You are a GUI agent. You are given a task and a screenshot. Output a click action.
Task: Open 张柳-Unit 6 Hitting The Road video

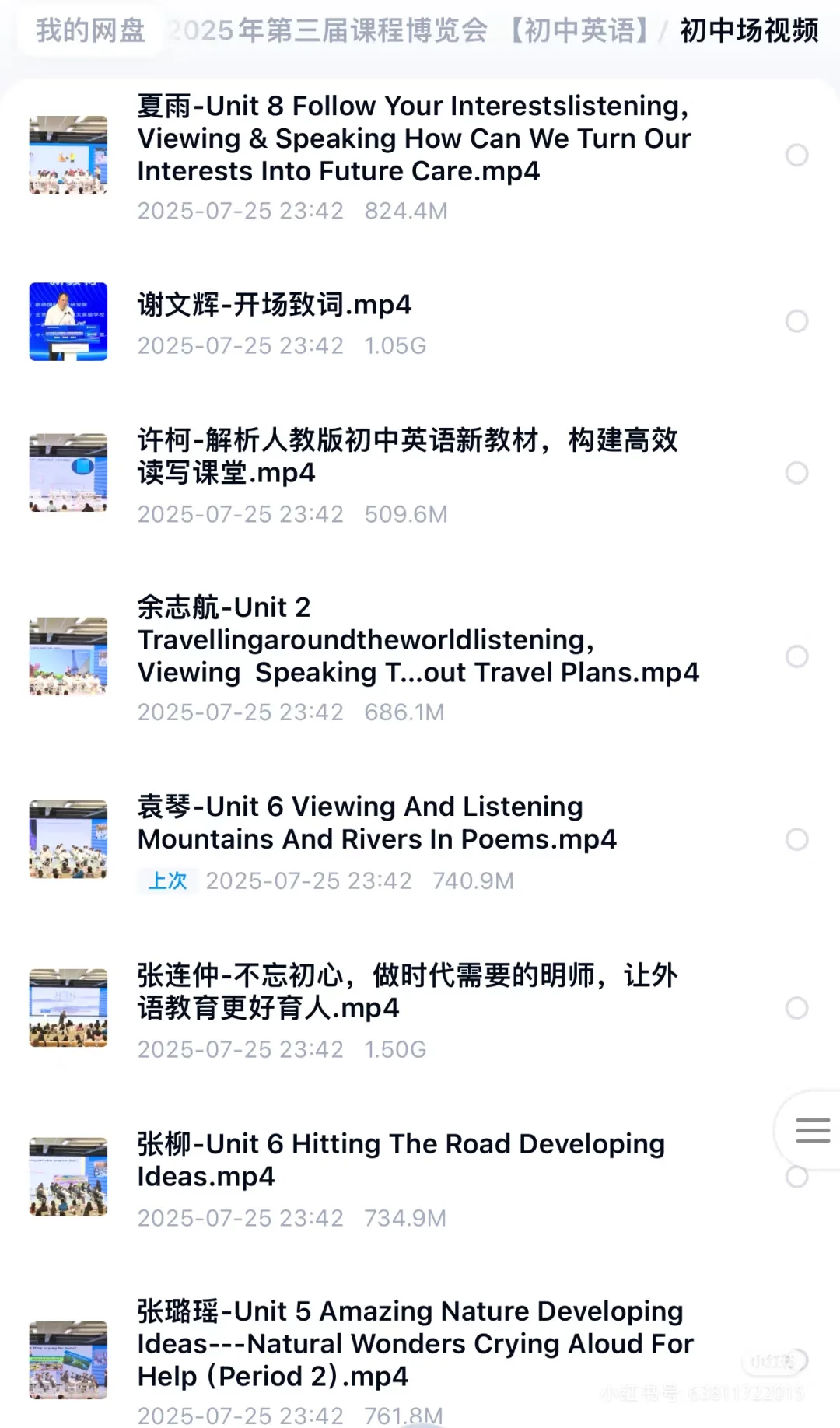coord(401,1160)
